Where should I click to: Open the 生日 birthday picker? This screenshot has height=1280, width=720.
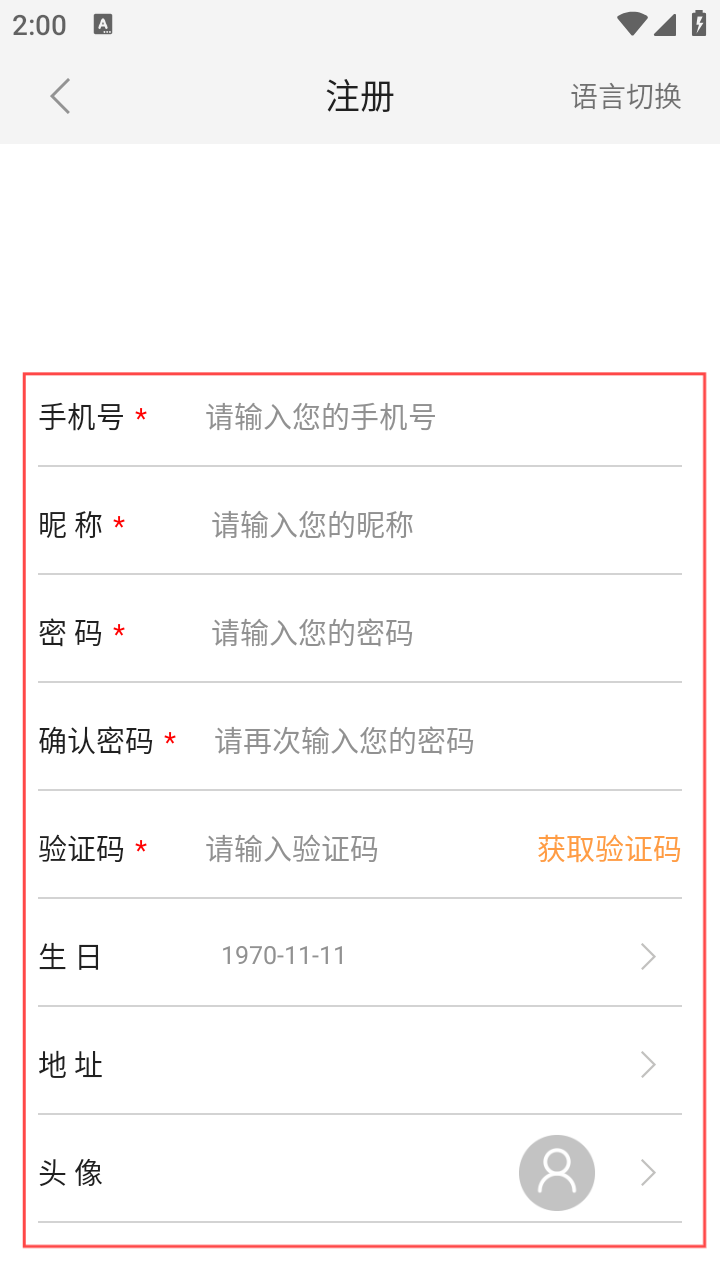[x=360, y=956]
